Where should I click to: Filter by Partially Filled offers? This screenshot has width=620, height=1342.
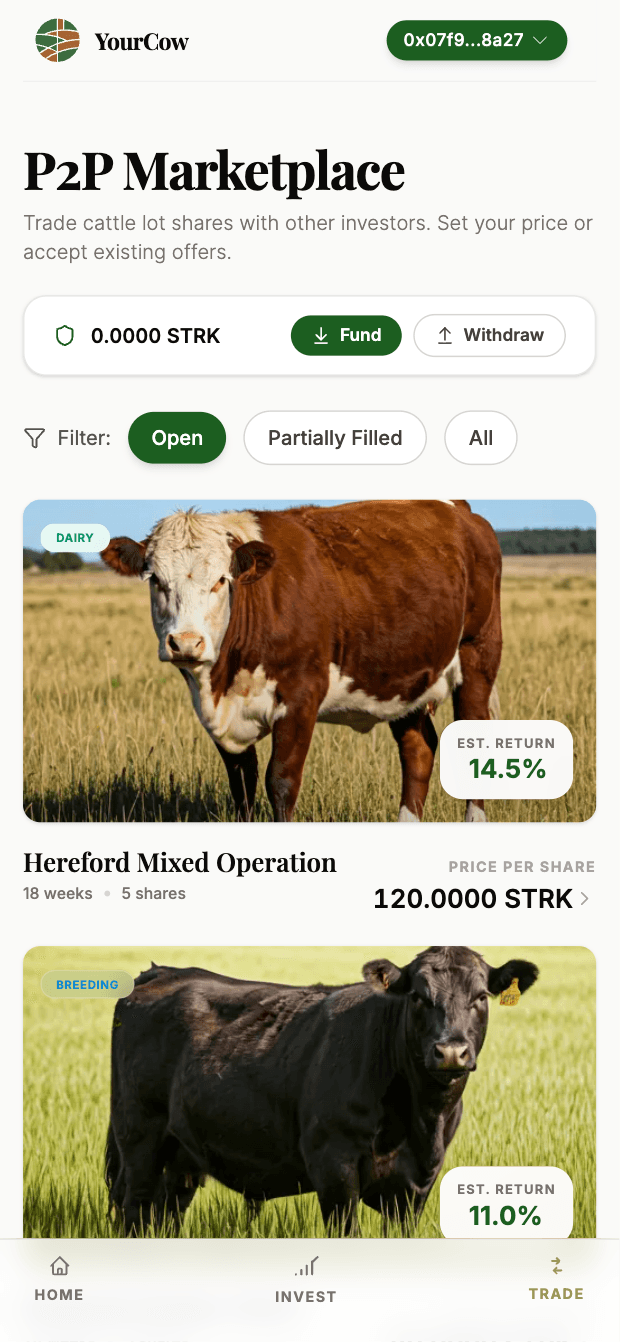coord(335,438)
